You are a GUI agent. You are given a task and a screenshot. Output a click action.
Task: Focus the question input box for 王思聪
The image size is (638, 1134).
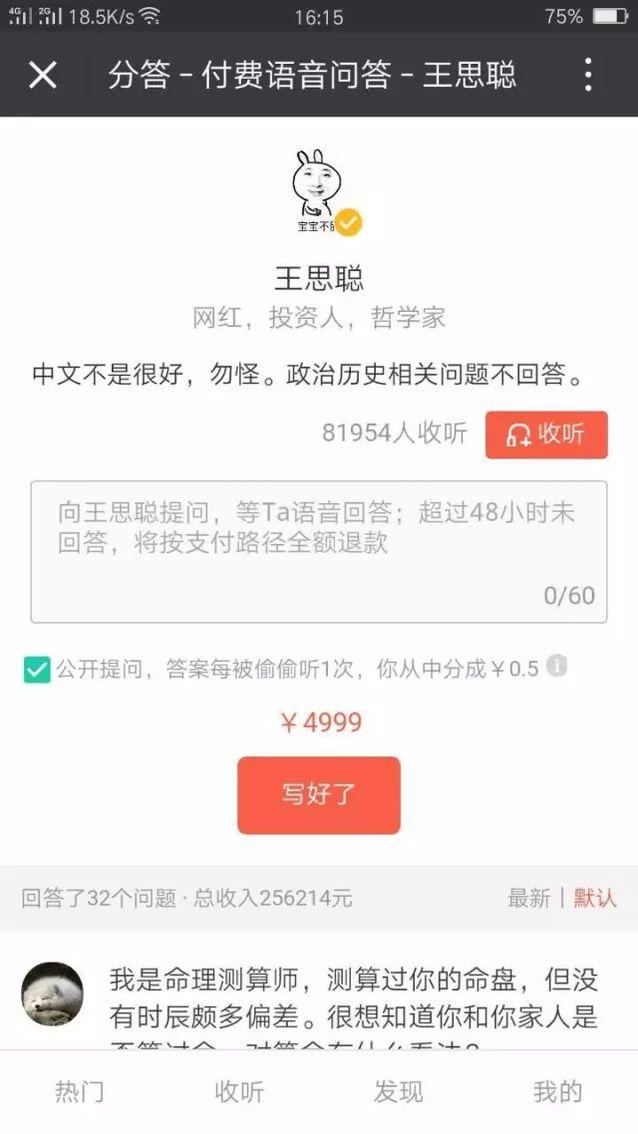318,550
